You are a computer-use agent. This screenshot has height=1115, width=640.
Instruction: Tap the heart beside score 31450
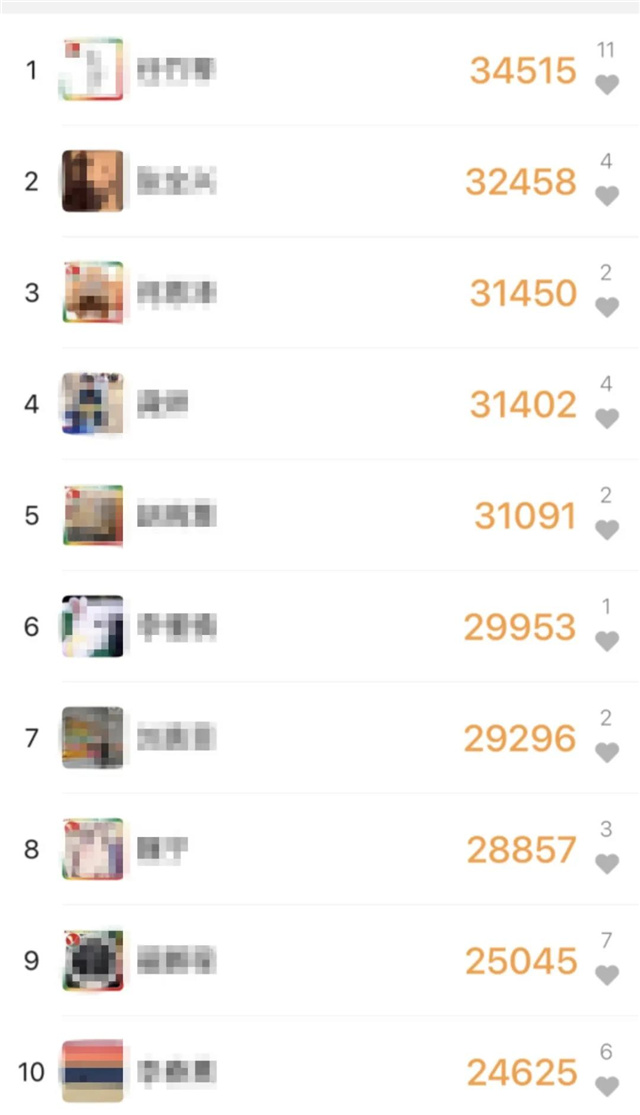pos(607,307)
